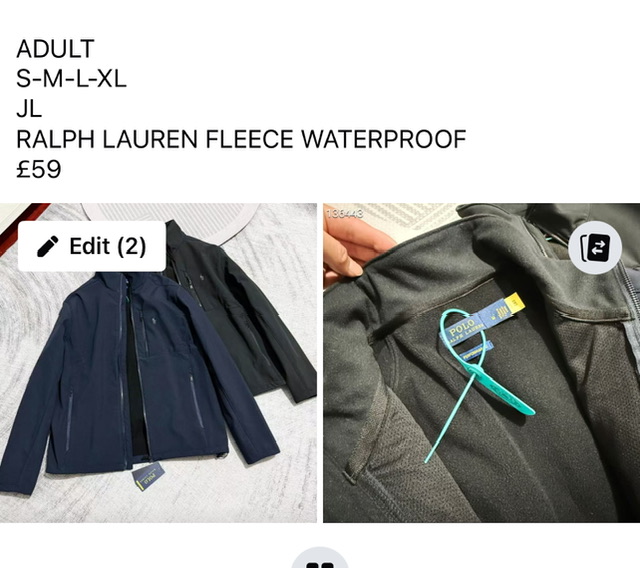
Task: Tap the swap icon on the jacket label photo
Action: click(x=595, y=249)
